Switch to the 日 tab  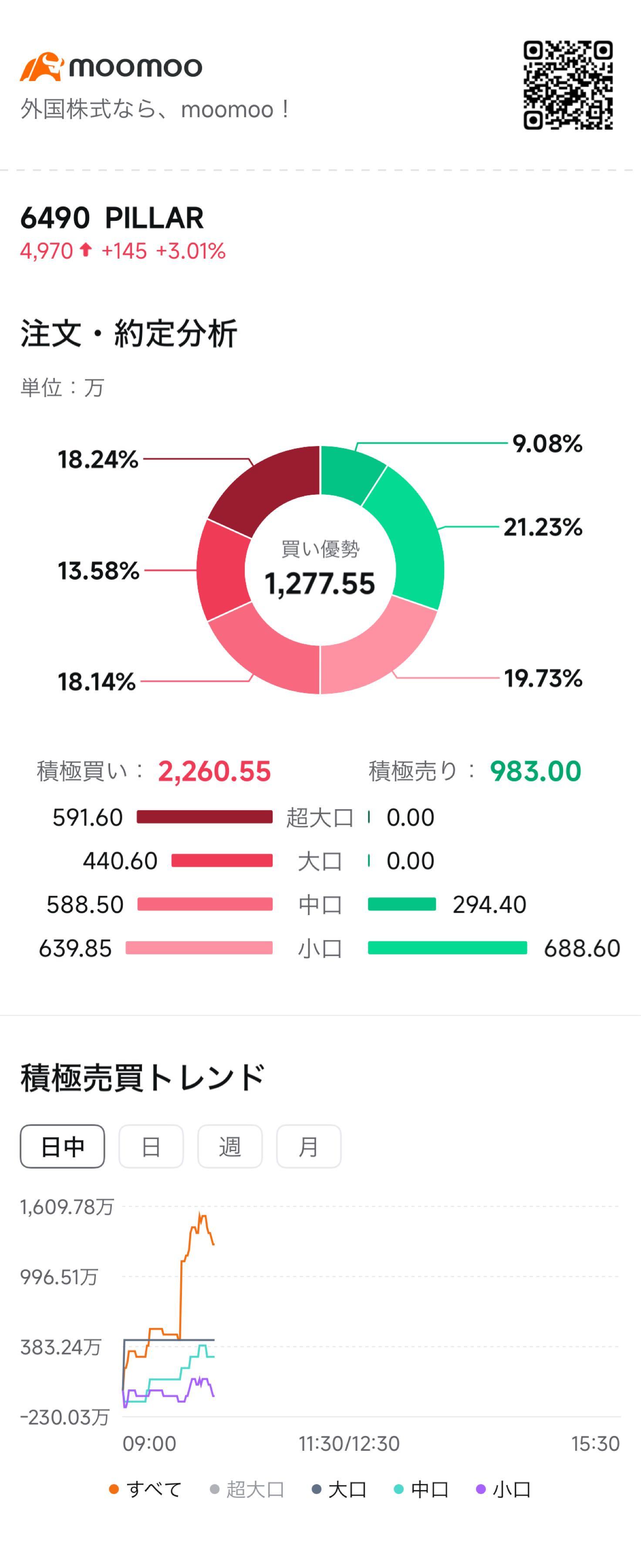pyautogui.click(x=151, y=1146)
